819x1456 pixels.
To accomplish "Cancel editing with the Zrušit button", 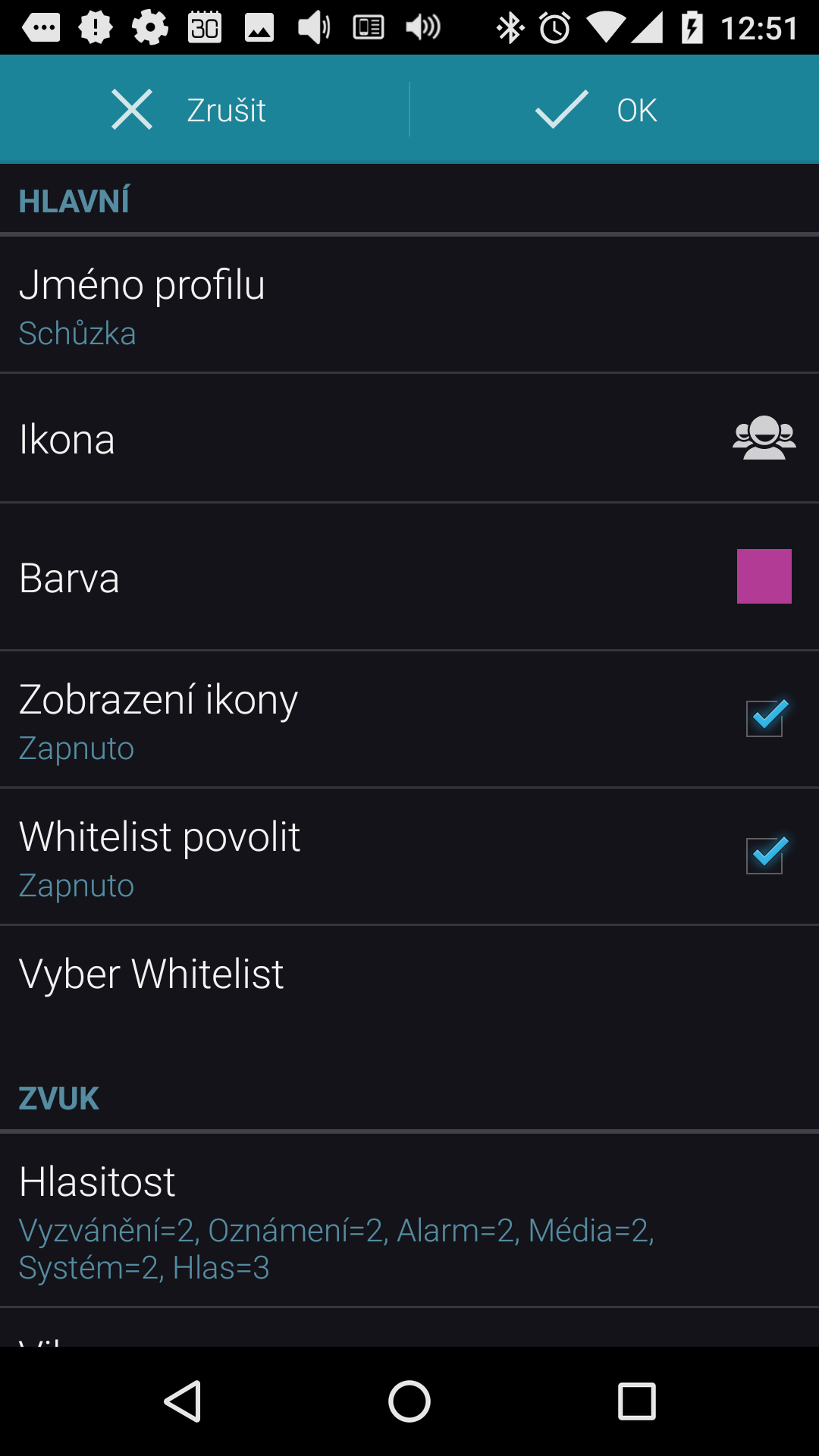I will point(204,109).
